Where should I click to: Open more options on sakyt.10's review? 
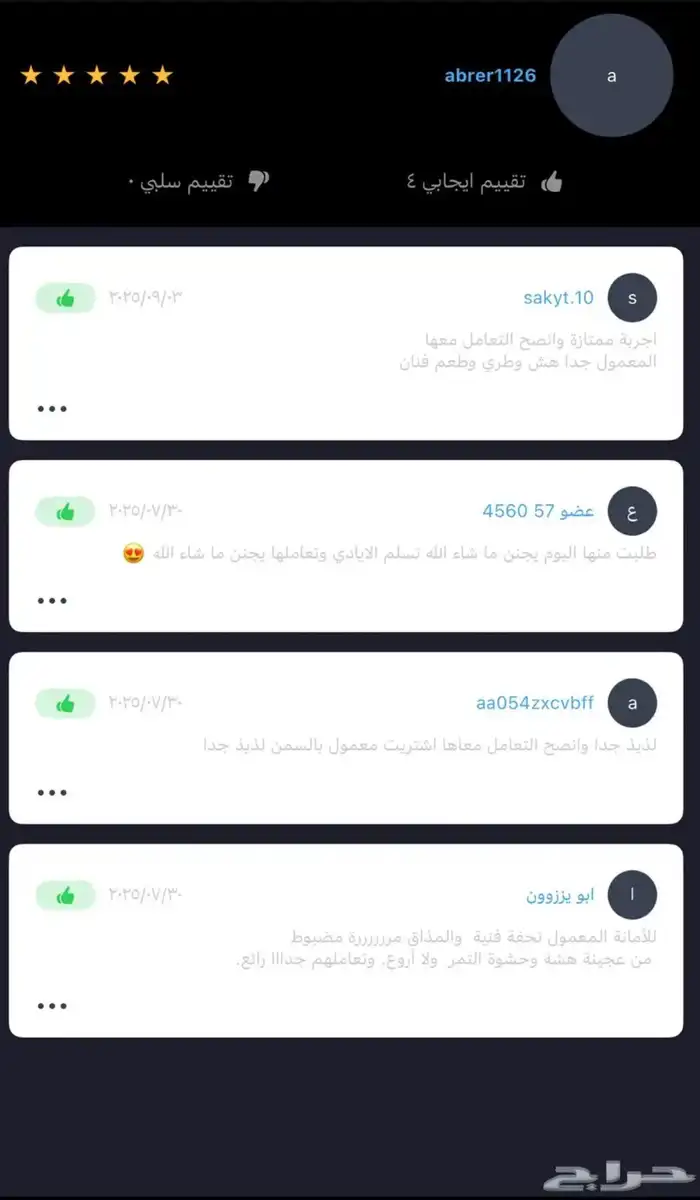(52, 408)
